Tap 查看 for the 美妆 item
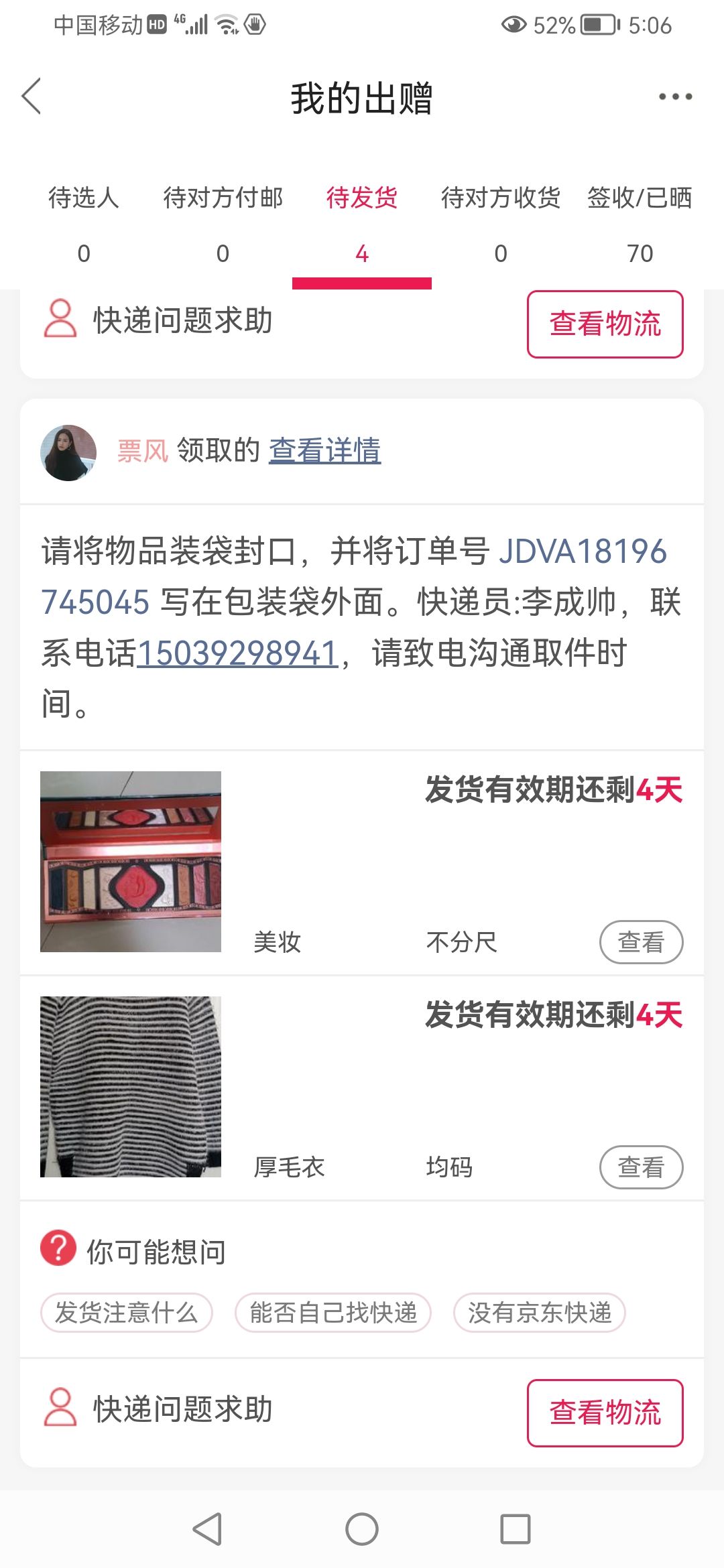 click(x=641, y=942)
